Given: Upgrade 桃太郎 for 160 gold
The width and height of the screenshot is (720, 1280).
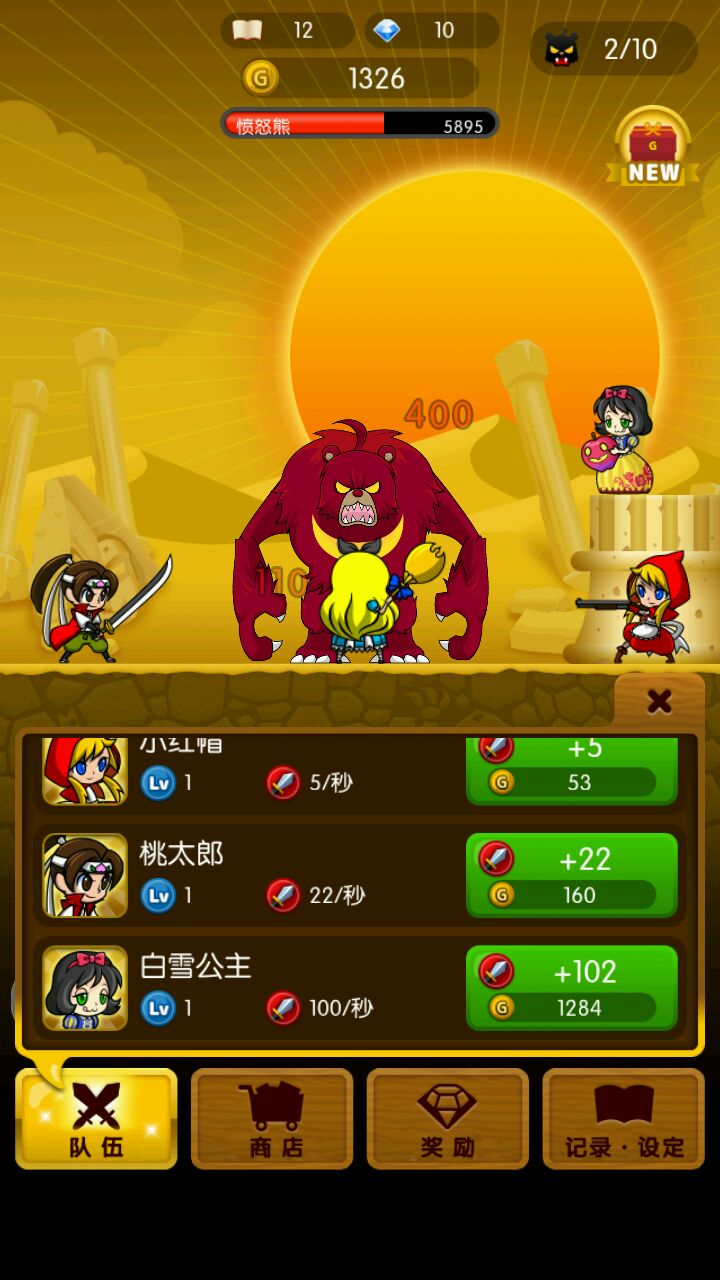Looking at the screenshot, I should [x=572, y=875].
